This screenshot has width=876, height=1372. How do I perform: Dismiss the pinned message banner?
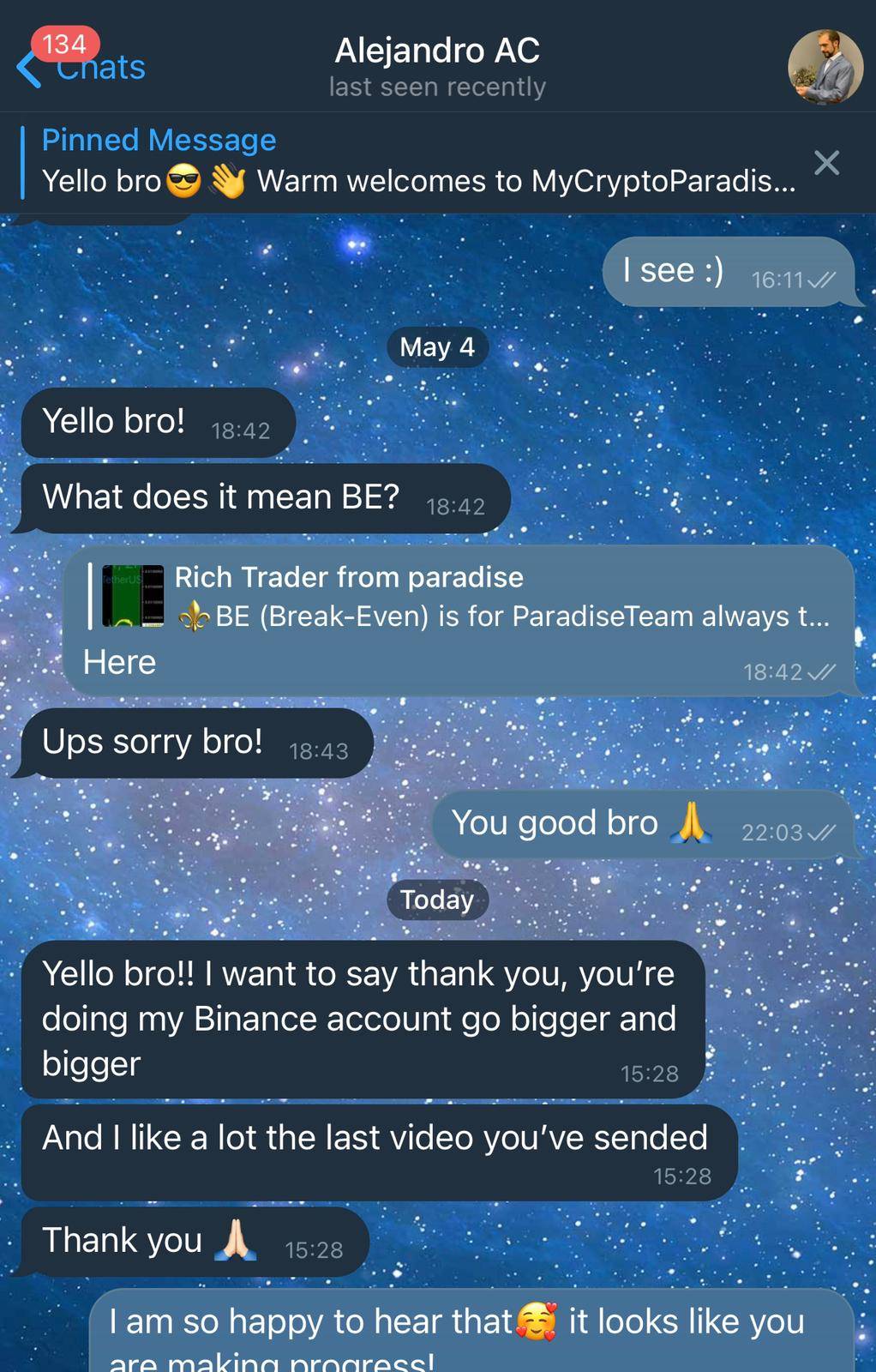pos(826,162)
